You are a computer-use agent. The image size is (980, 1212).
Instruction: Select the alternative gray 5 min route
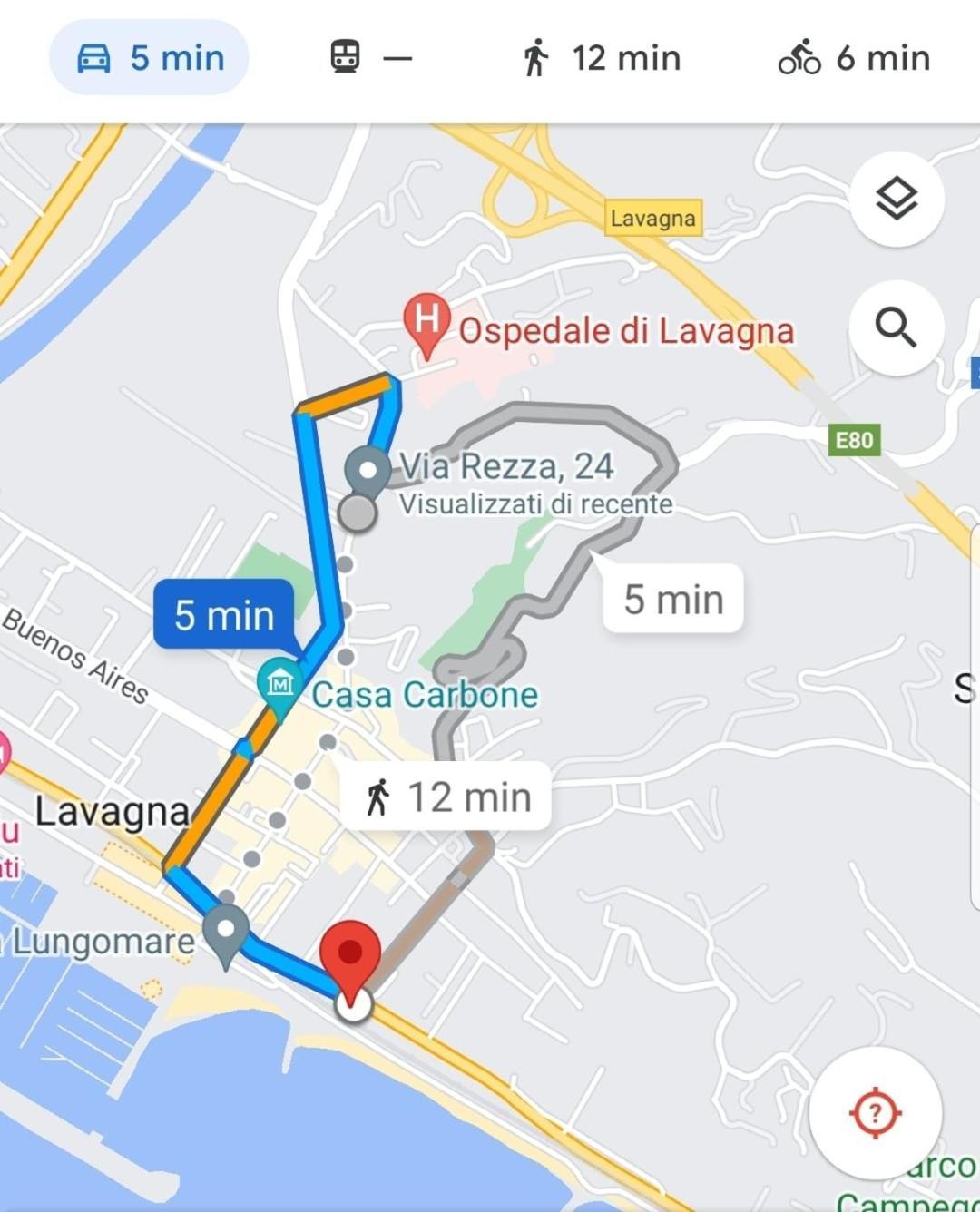coord(673,599)
